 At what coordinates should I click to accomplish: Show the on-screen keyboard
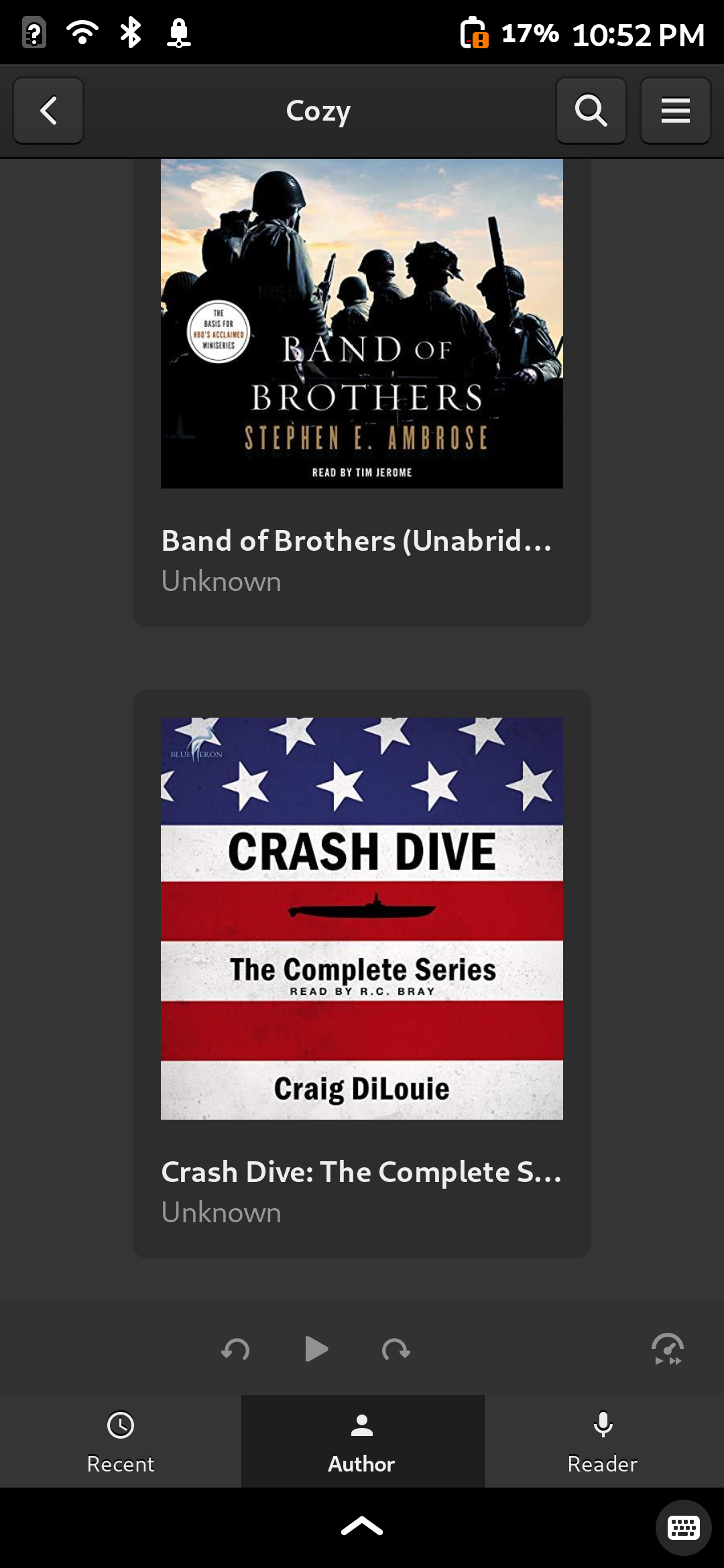(683, 1528)
